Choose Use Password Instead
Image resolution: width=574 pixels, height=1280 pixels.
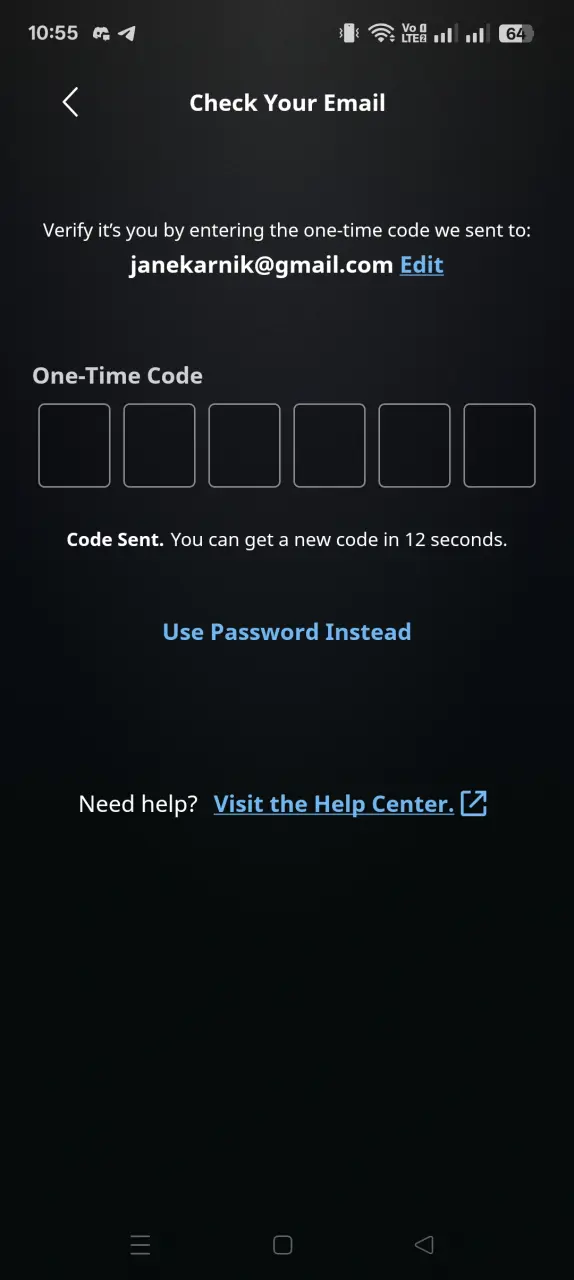[287, 632]
